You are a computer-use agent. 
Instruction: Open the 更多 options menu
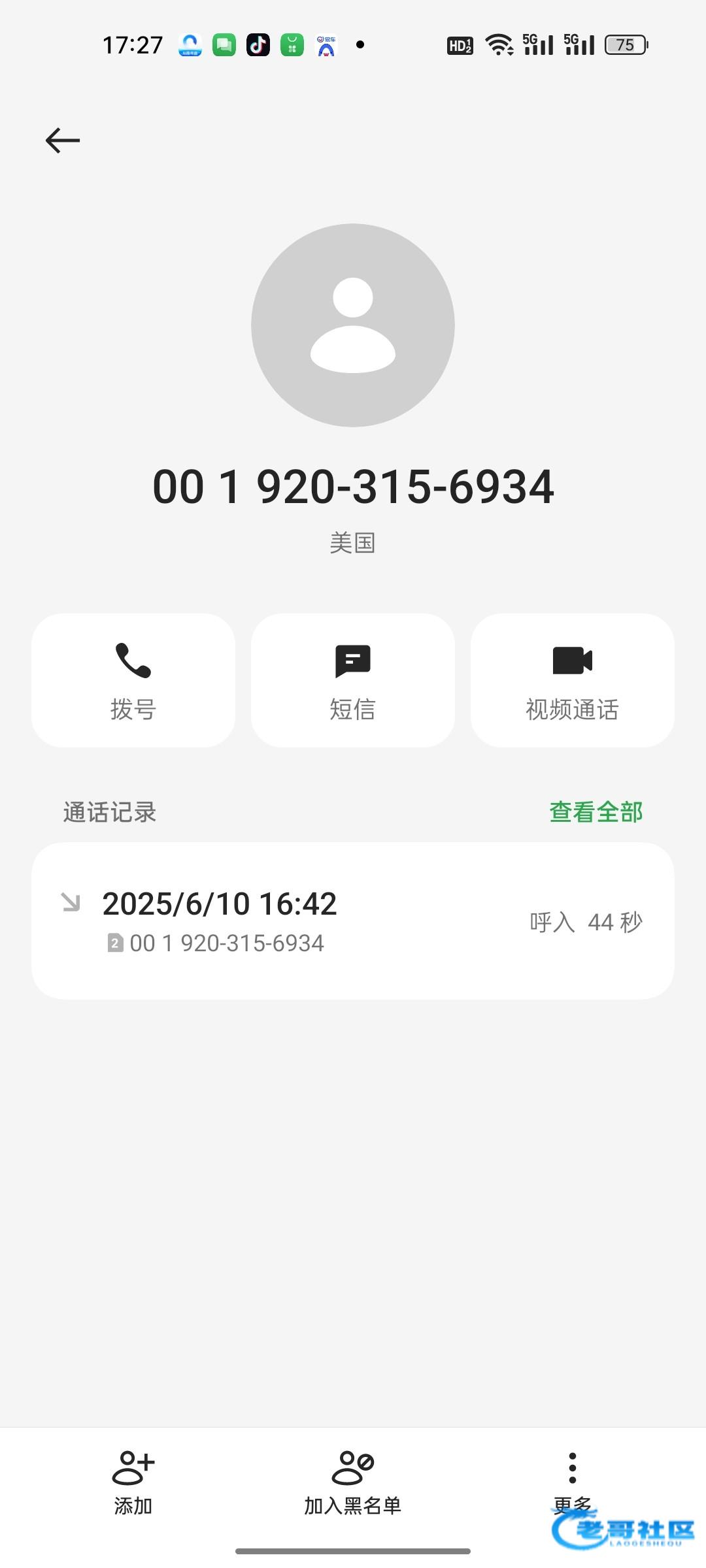coord(573,1483)
